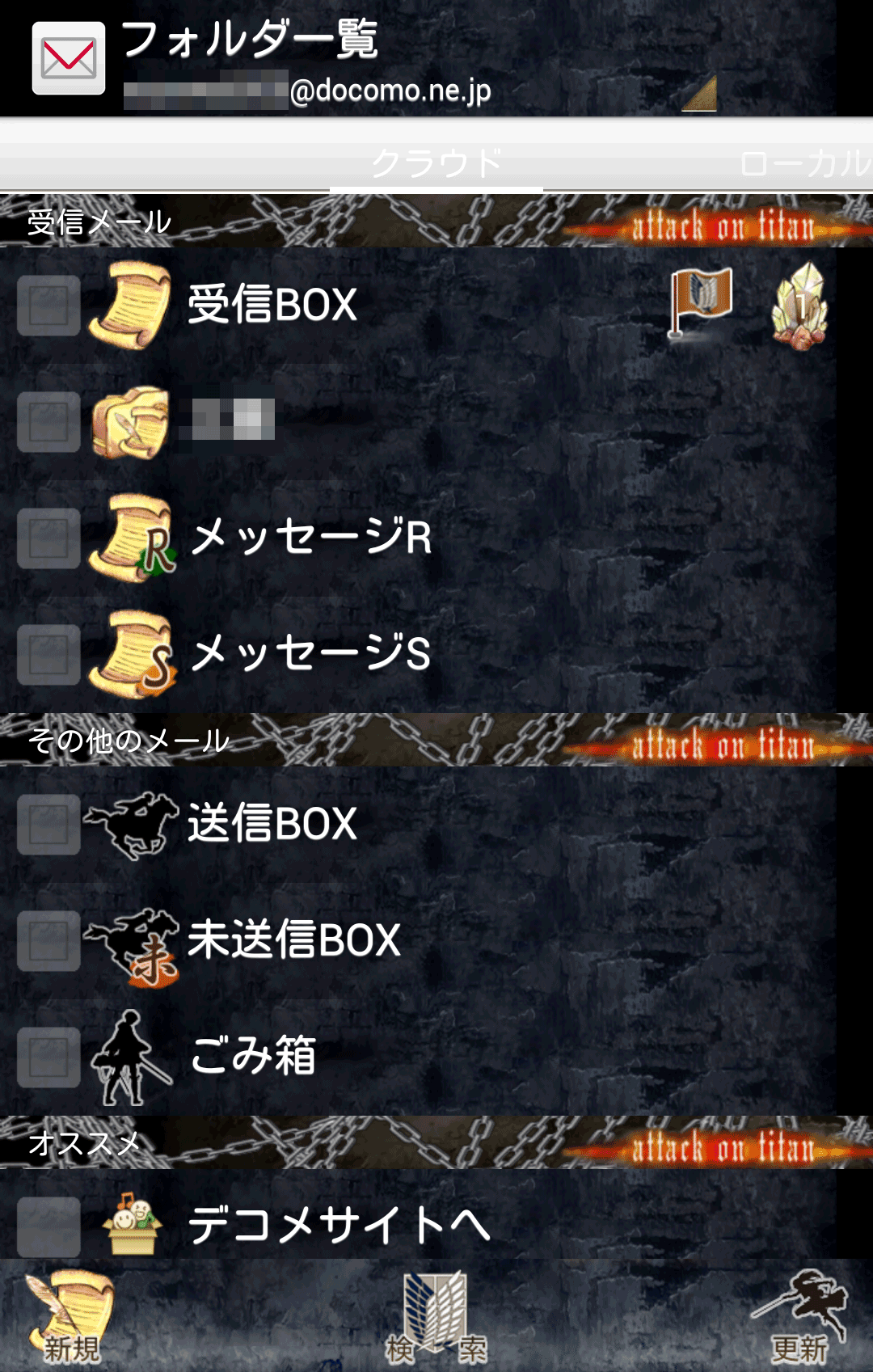The height and width of the screenshot is (1372, 873).
Task: Expand the account dropdown by the email address
Action: 699,95
